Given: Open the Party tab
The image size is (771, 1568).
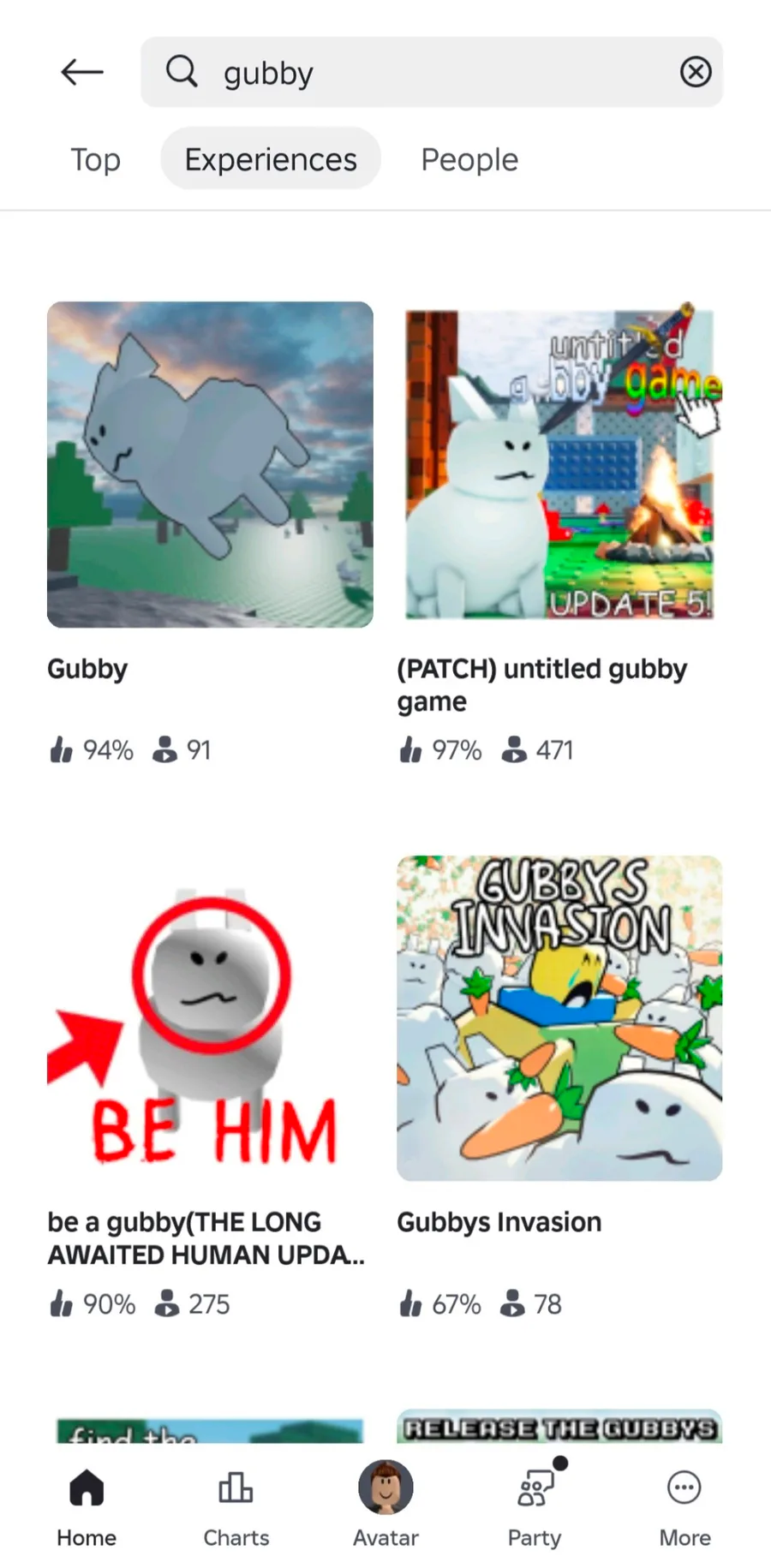Looking at the screenshot, I should point(535,1507).
